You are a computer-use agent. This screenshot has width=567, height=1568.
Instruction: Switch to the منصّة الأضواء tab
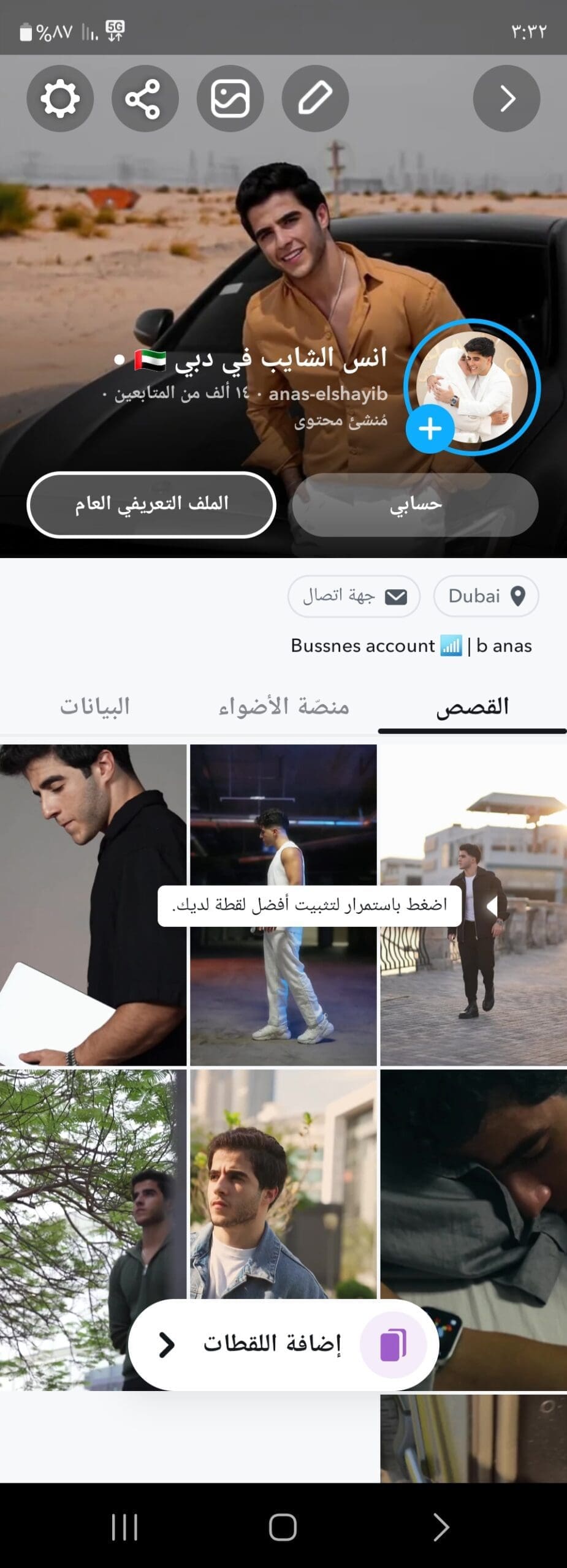[x=284, y=706]
